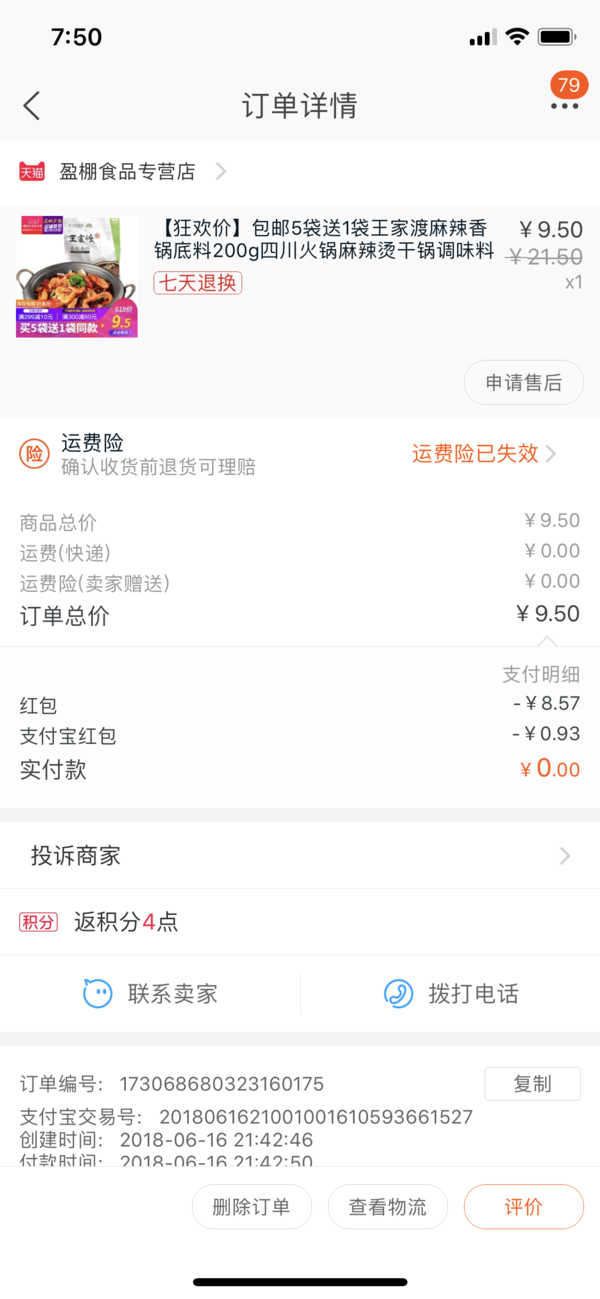This screenshot has width=600, height=1299.
Task: Write a review with 评价
Action: click(x=524, y=1207)
